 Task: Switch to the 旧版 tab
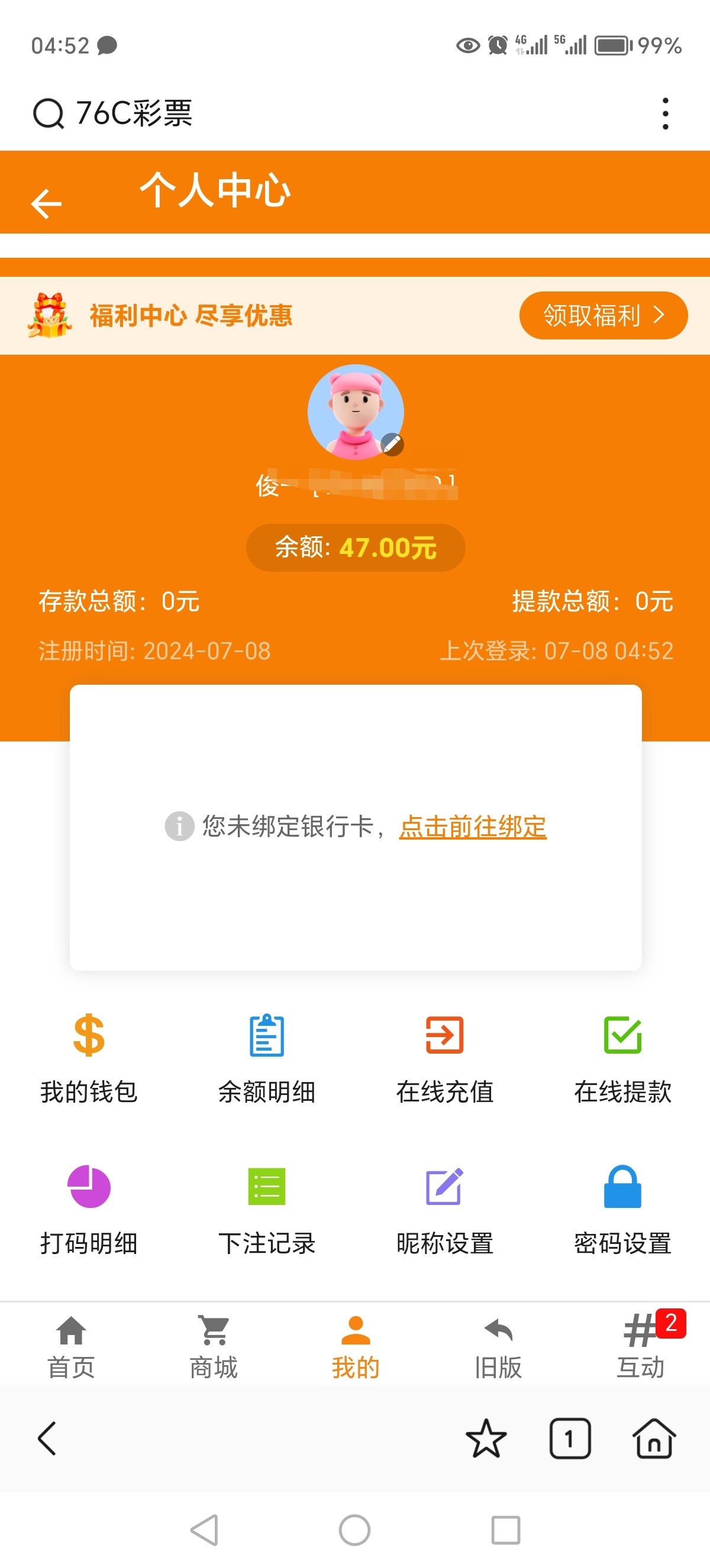pyautogui.click(x=498, y=1346)
